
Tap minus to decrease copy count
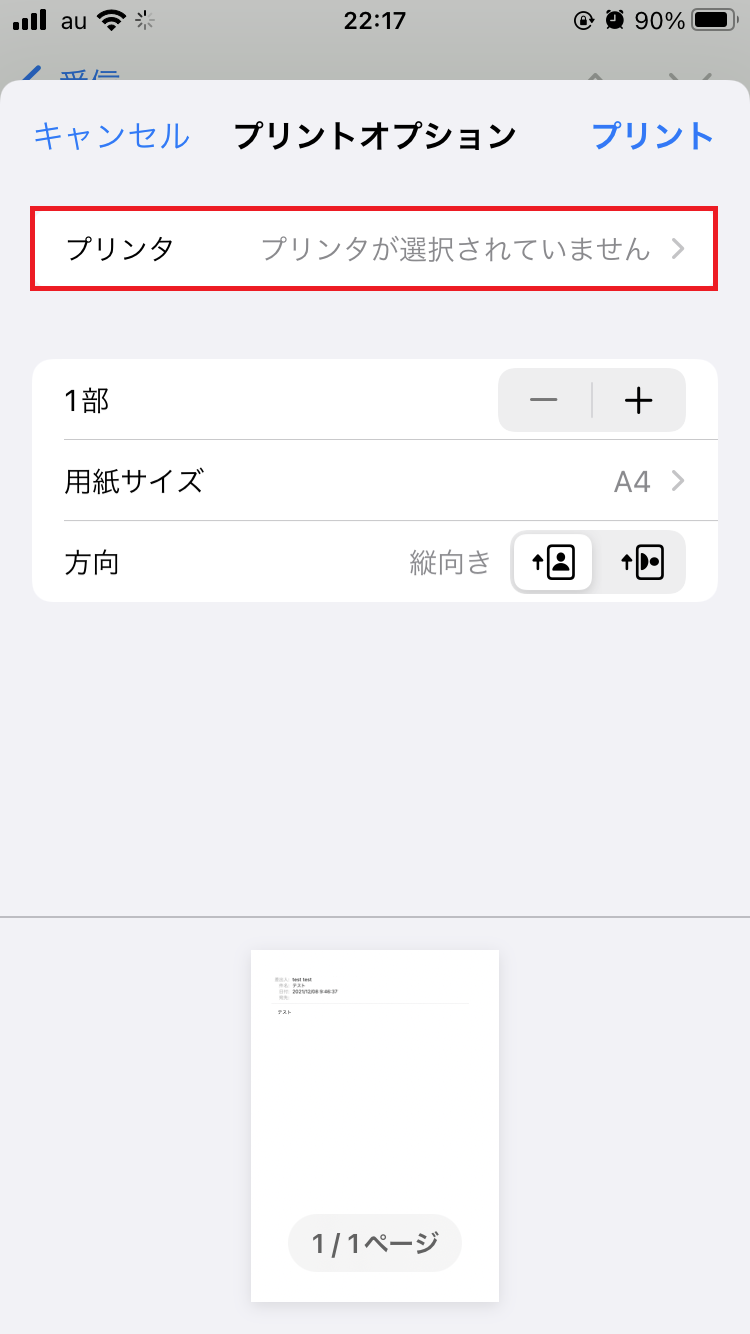[x=544, y=399]
